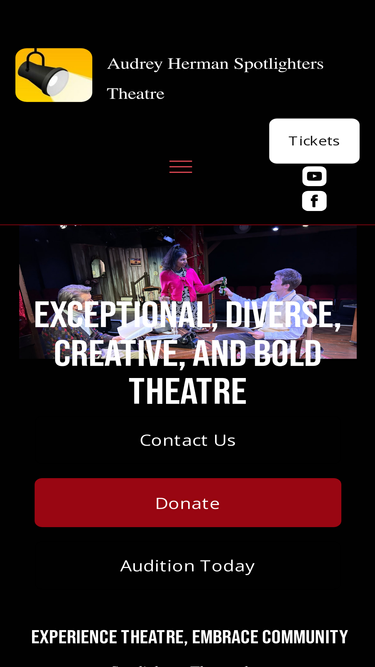
Task: Select Audition Today
Action: [188, 566]
